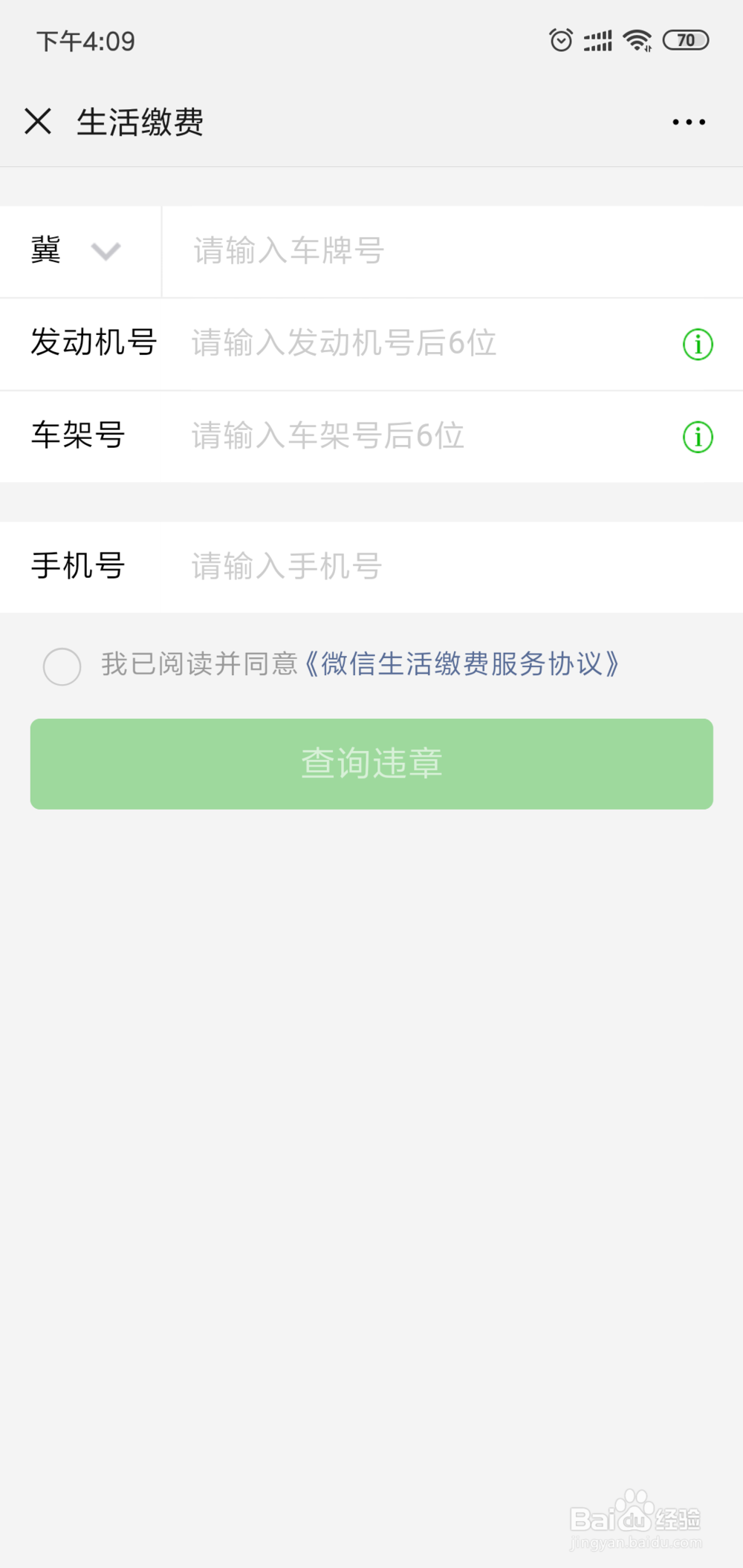
Task: Select the 生活缴费 title bar
Action: click(x=142, y=121)
